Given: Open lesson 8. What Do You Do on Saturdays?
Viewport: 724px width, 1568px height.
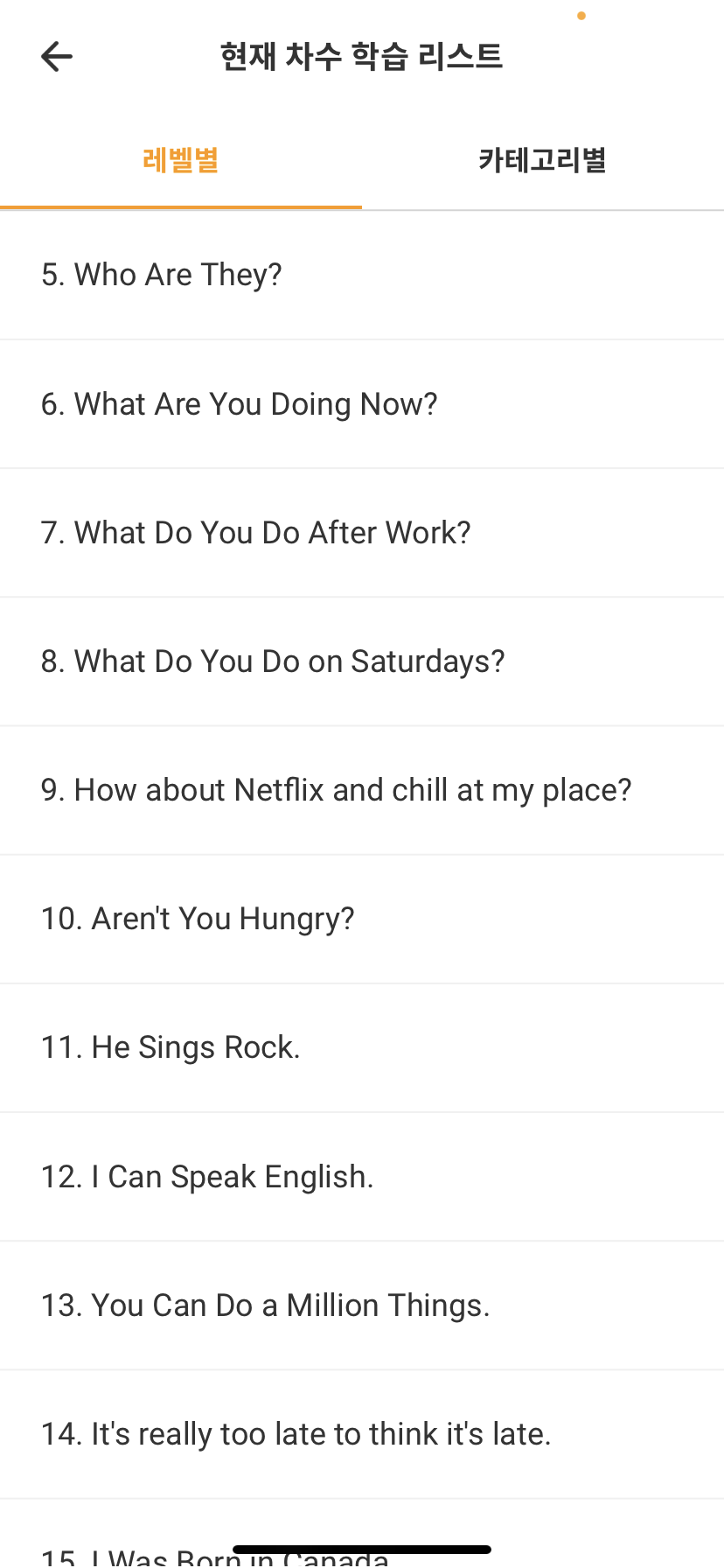Looking at the screenshot, I should point(362,661).
